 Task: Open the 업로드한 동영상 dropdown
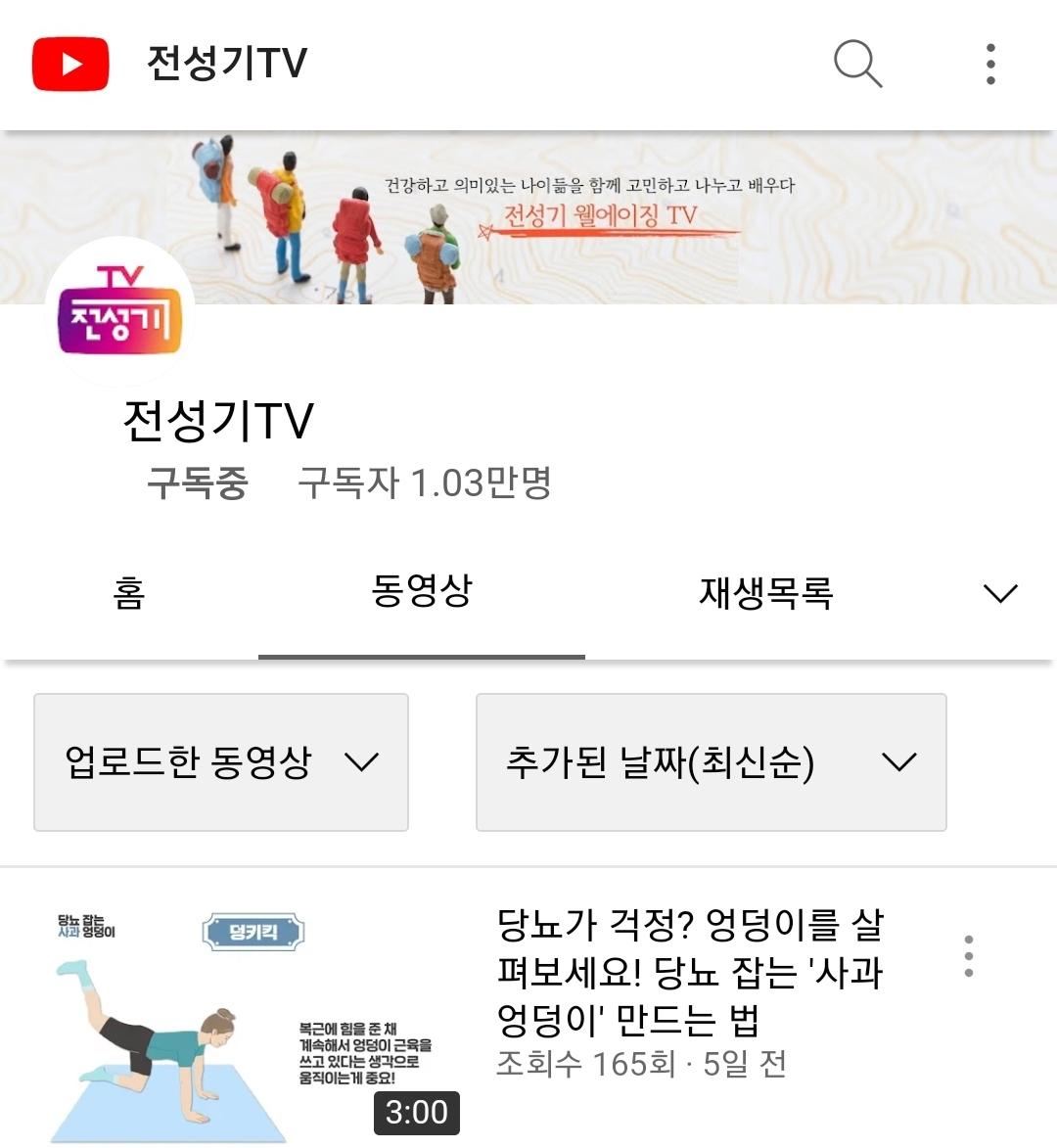221,762
